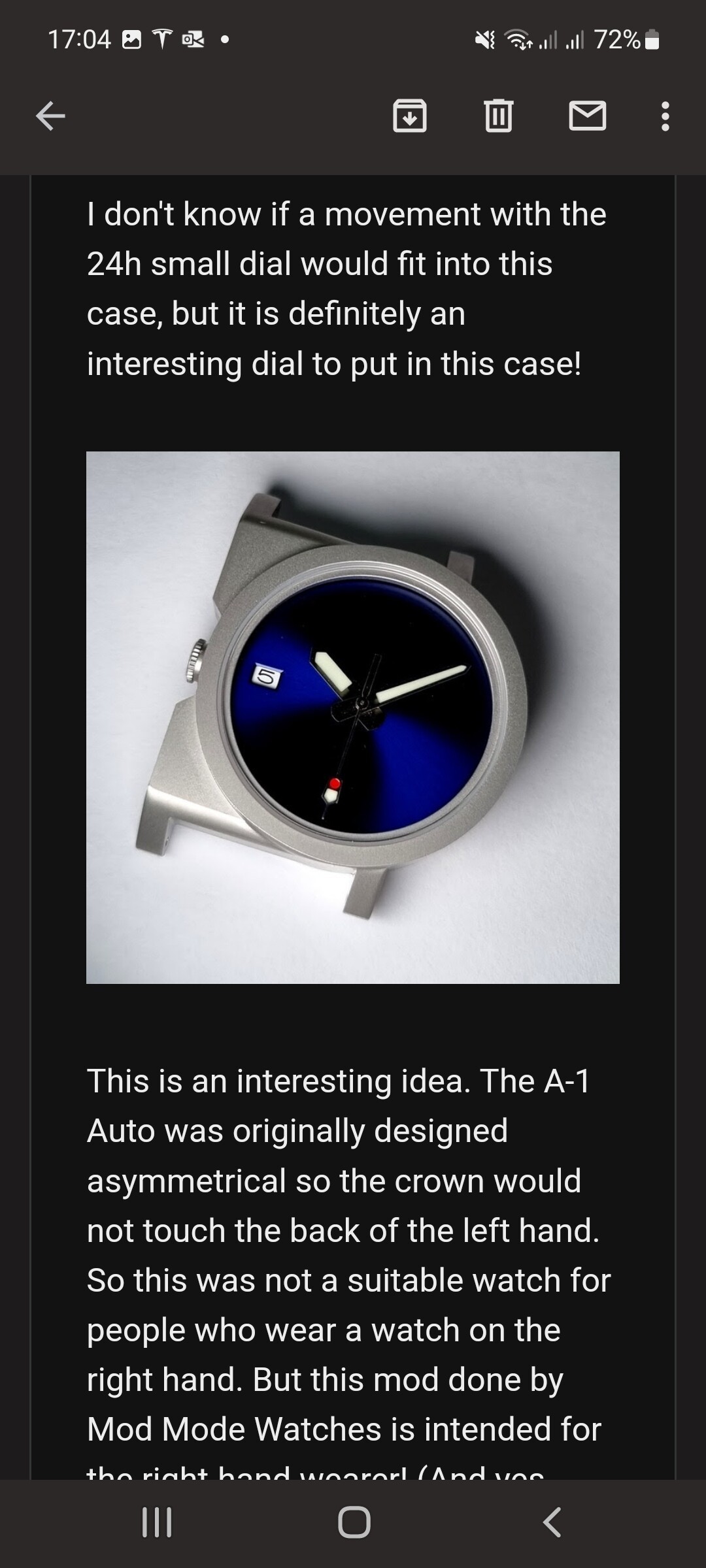Delete this email with the trash icon
706x1568 pixels.
pyautogui.click(x=499, y=116)
